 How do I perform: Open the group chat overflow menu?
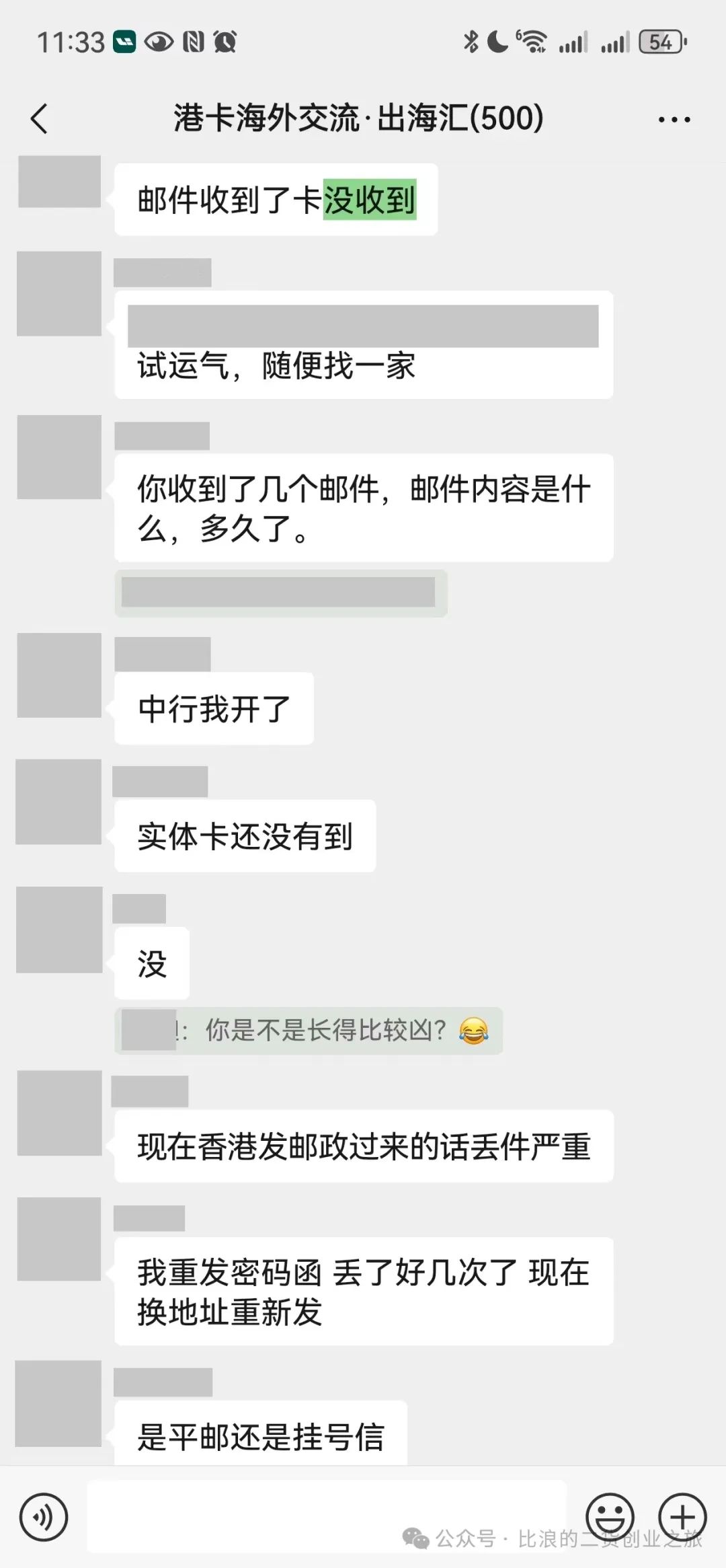pyautogui.click(x=674, y=120)
